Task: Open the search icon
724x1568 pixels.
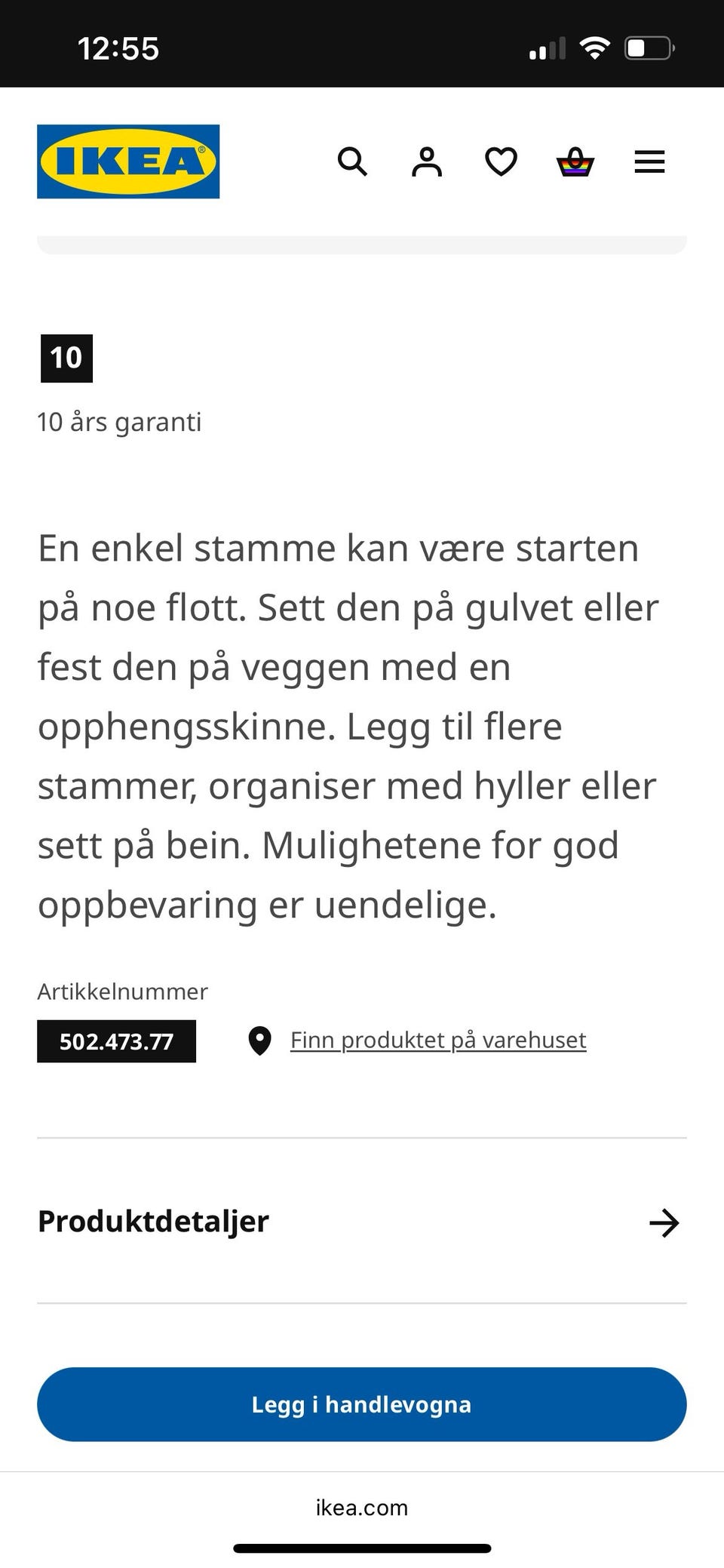Action: (x=352, y=161)
